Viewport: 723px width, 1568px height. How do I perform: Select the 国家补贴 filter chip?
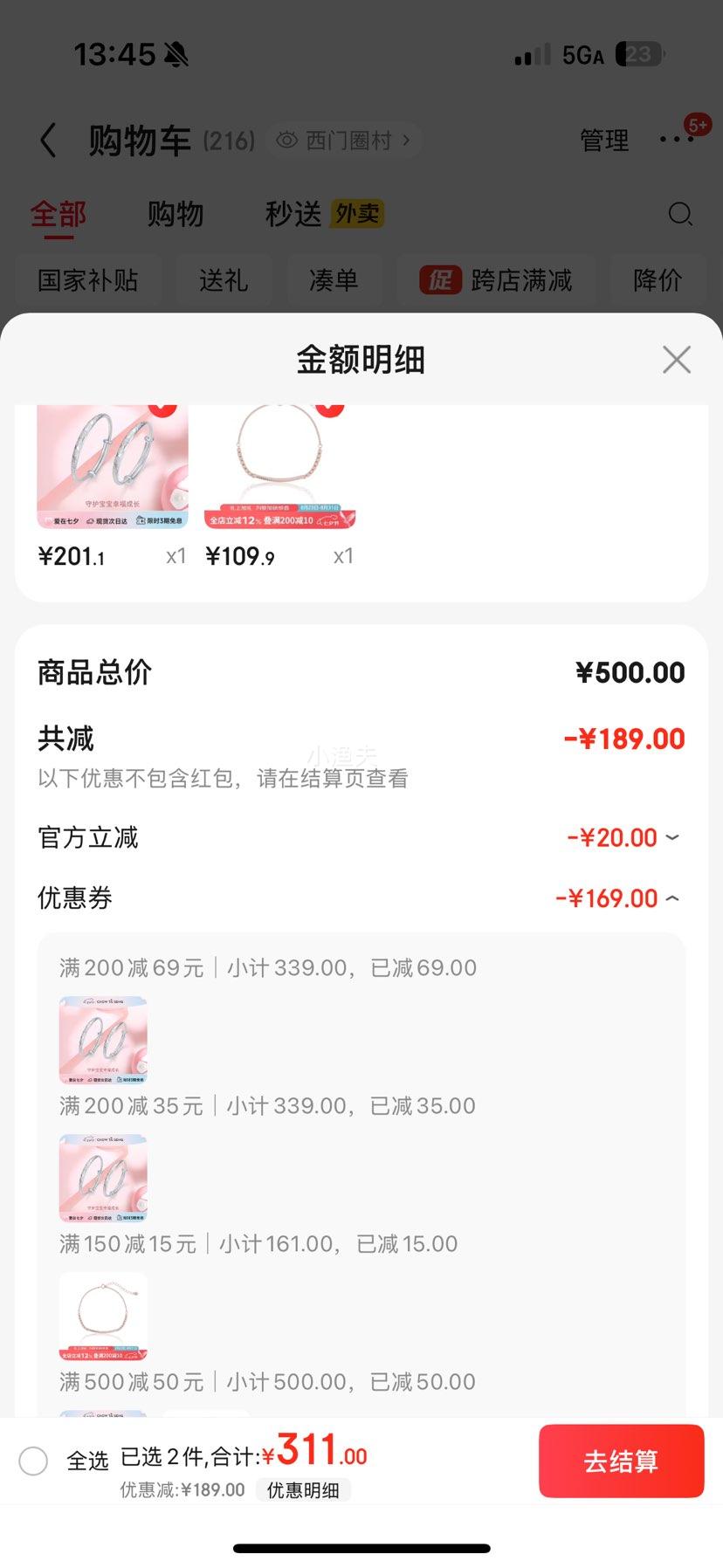88,280
